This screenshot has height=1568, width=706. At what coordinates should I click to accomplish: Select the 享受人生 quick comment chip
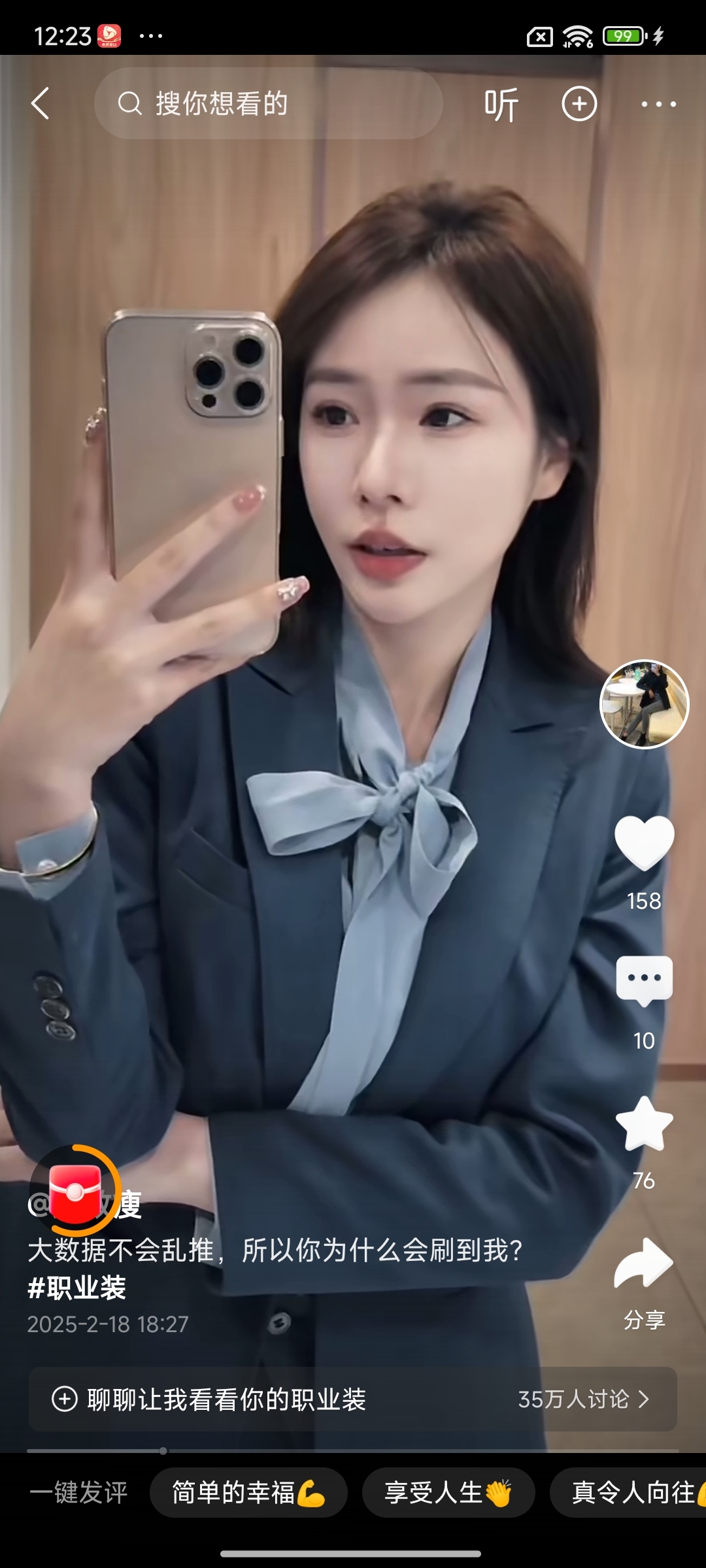pyautogui.click(x=448, y=1492)
